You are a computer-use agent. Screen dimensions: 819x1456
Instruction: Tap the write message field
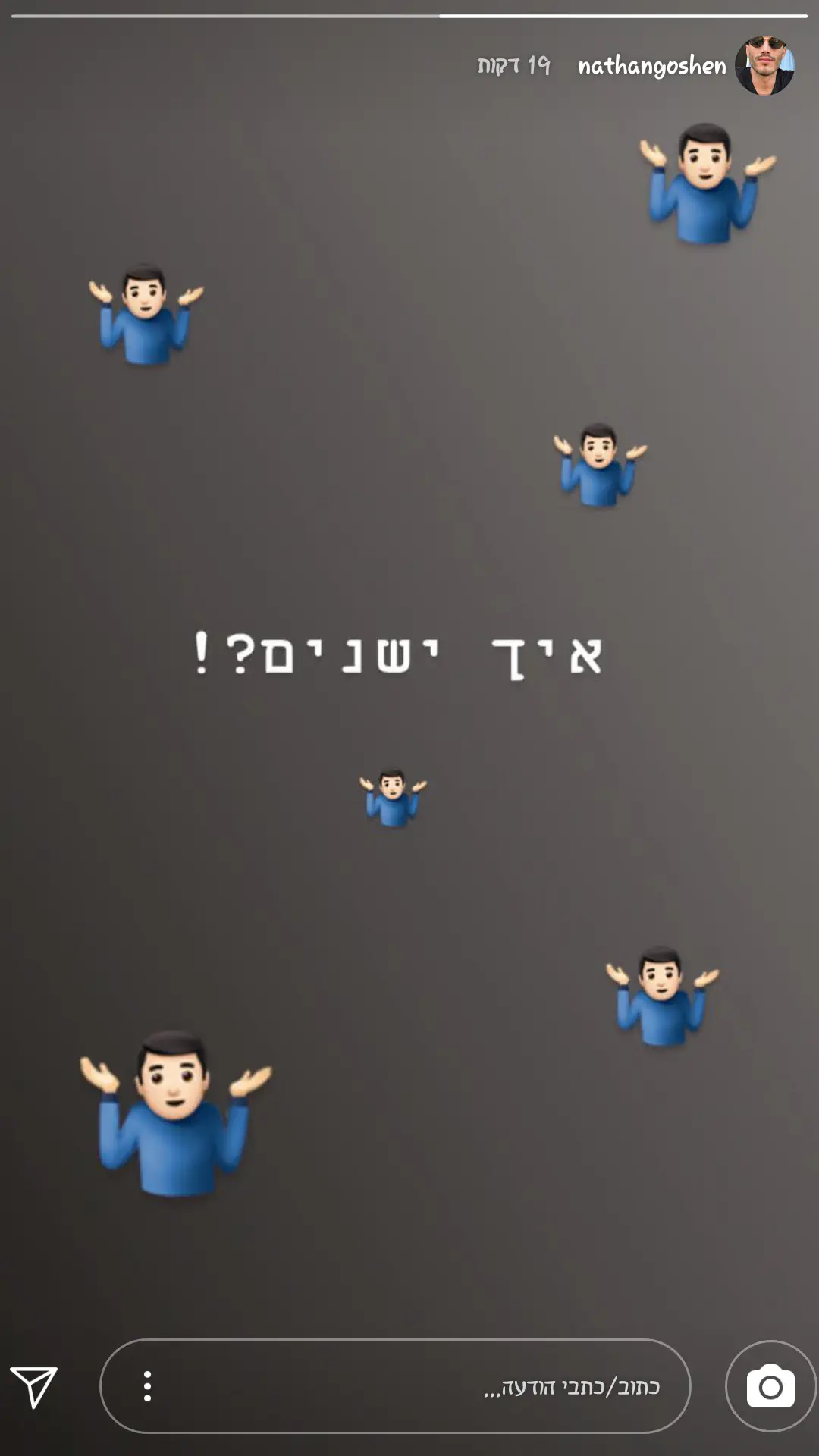pos(425,1386)
